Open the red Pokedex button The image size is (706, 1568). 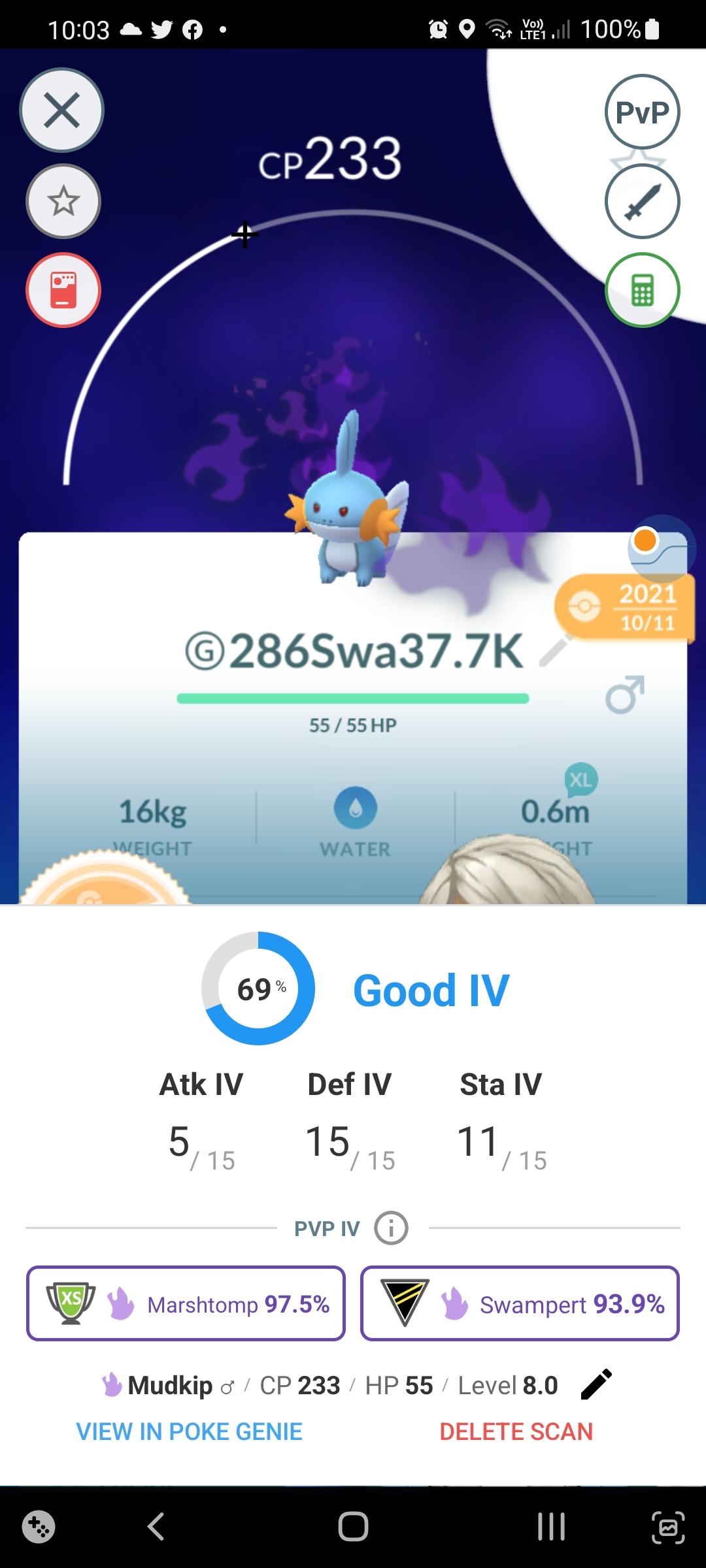point(63,290)
